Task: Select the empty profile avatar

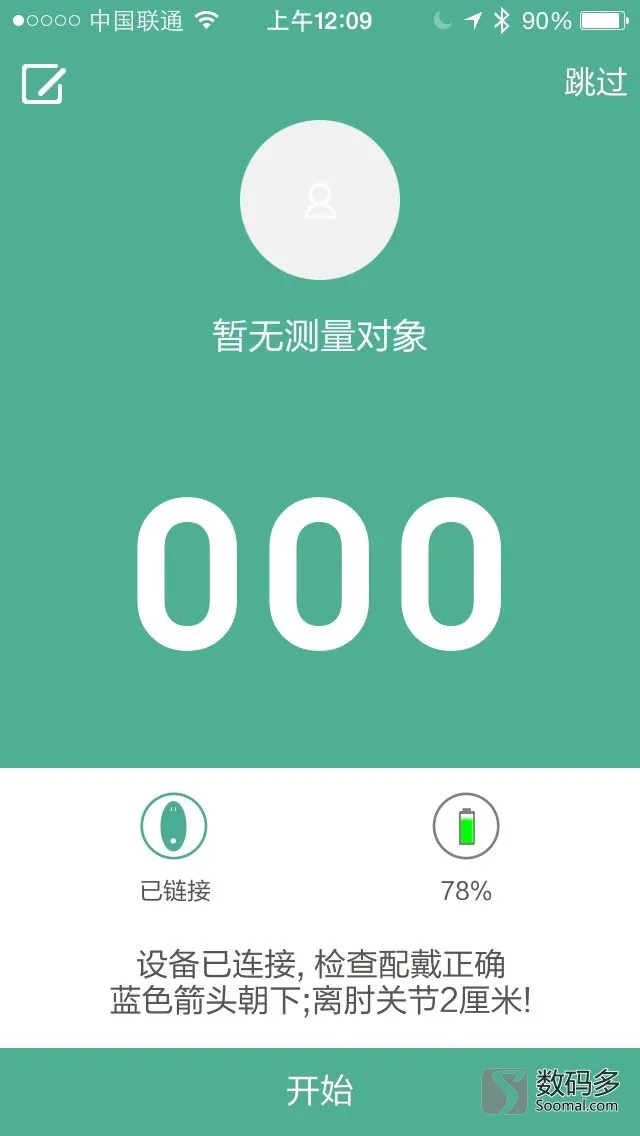Action: click(x=320, y=200)
